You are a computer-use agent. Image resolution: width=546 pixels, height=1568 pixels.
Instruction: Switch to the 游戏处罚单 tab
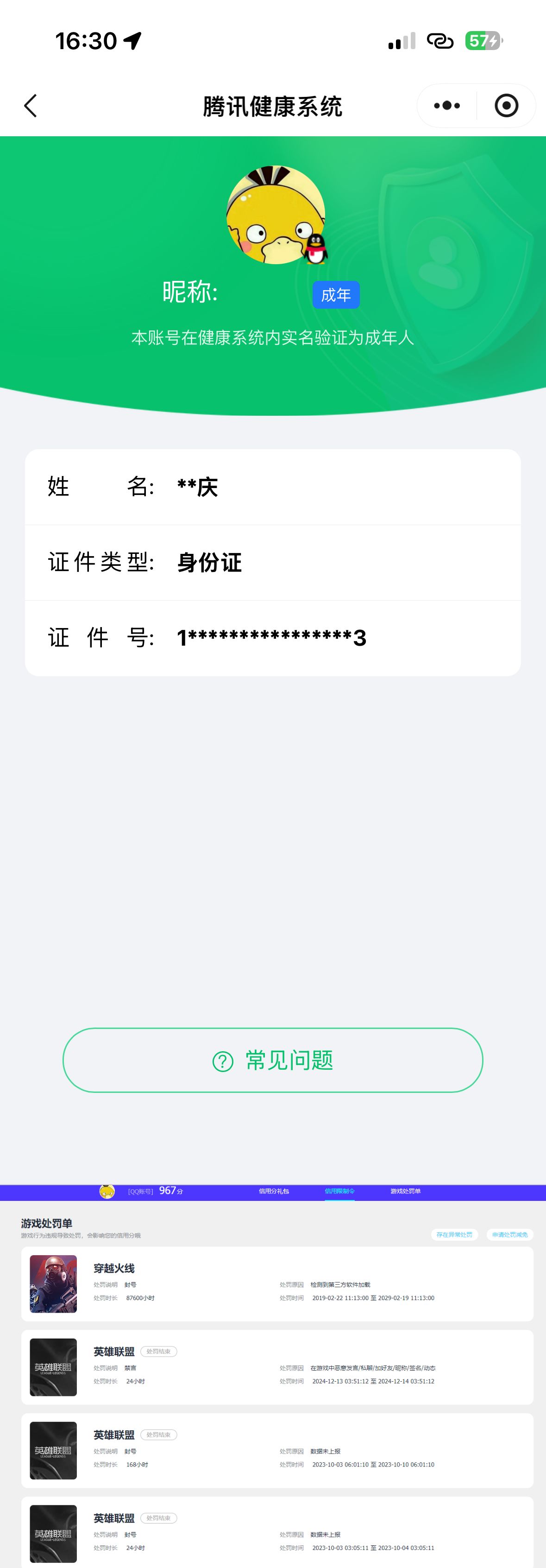coord(406,1191)
